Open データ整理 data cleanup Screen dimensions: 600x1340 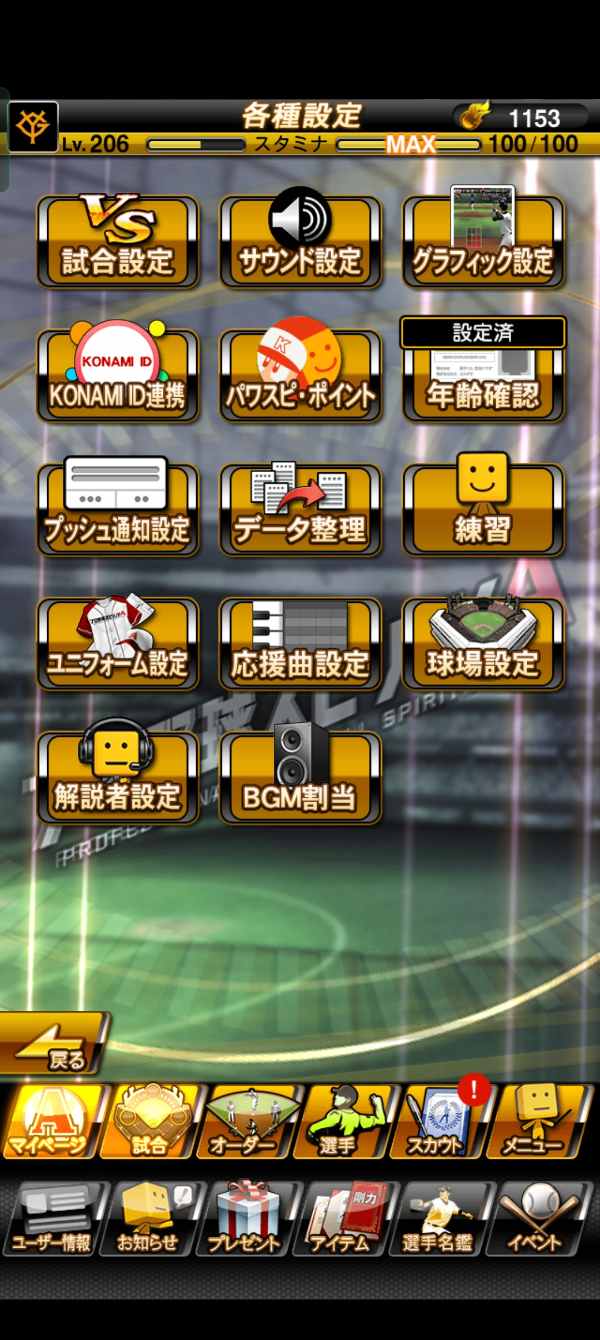click(300, 509)
